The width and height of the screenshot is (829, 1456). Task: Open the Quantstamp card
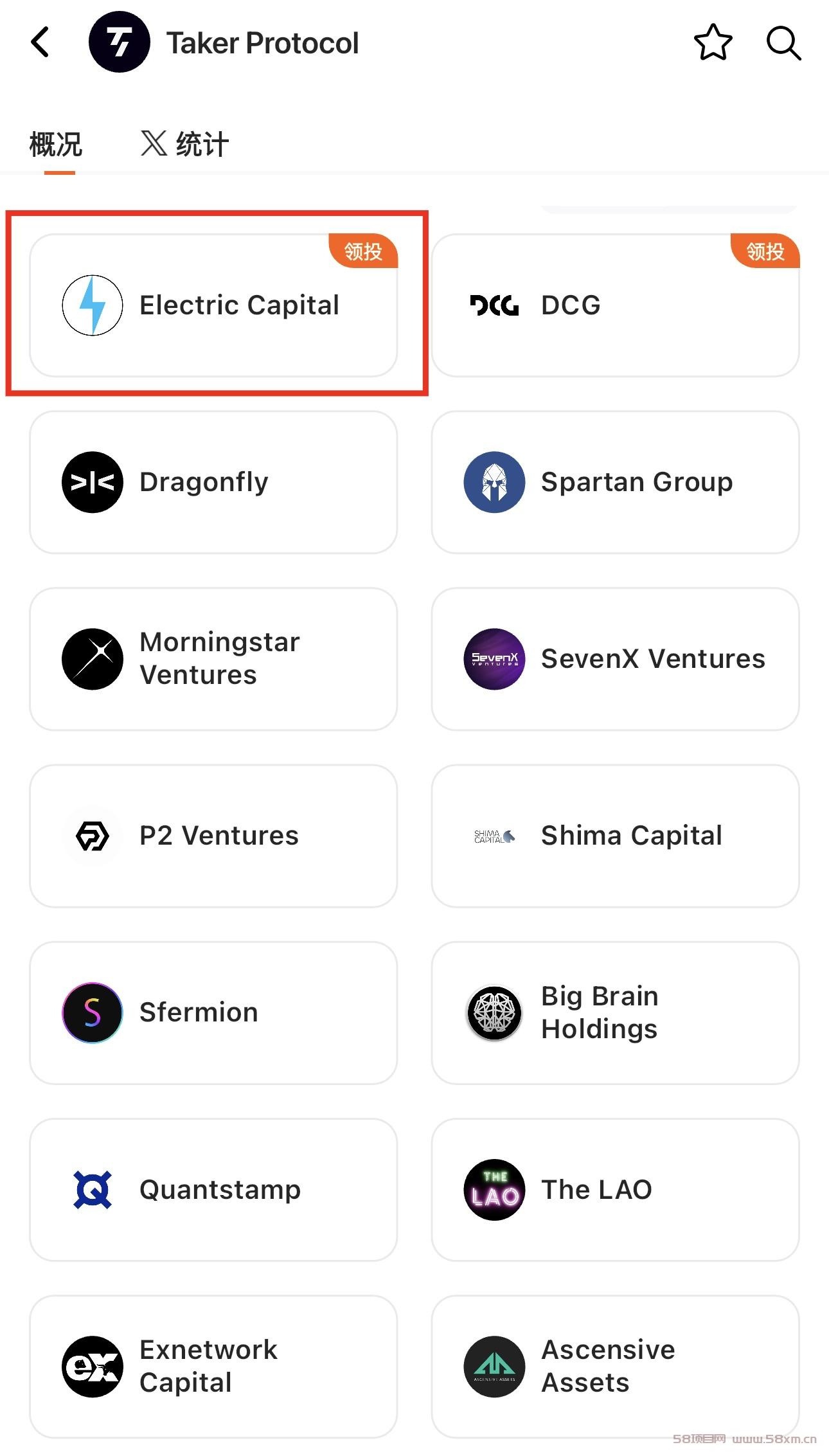[x=213, y=1190]
